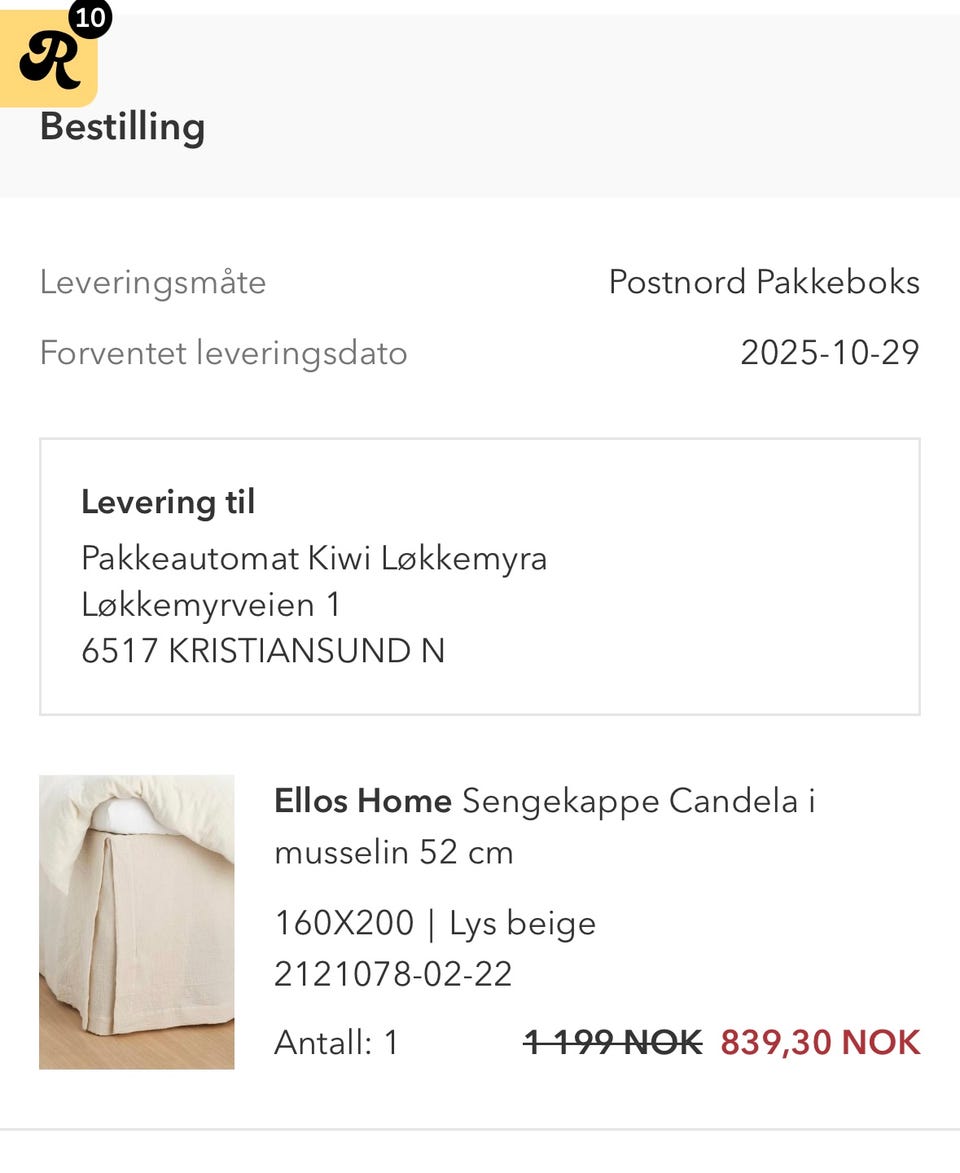Select the Forventet leveringsdato label
960x1173 pixels.
point(222,352)
